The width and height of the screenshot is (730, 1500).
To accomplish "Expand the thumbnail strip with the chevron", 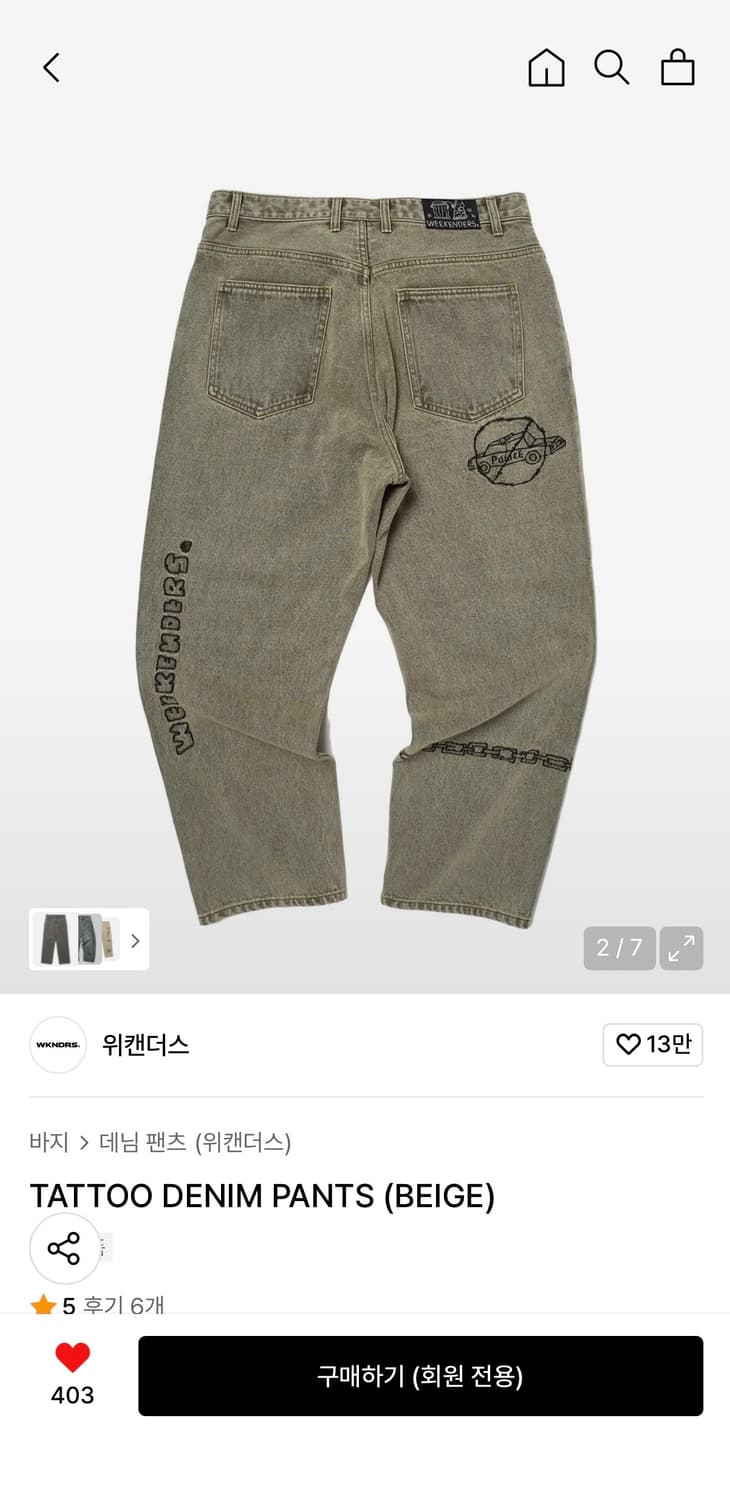I will pyautogui.click(x=134, y=941).
